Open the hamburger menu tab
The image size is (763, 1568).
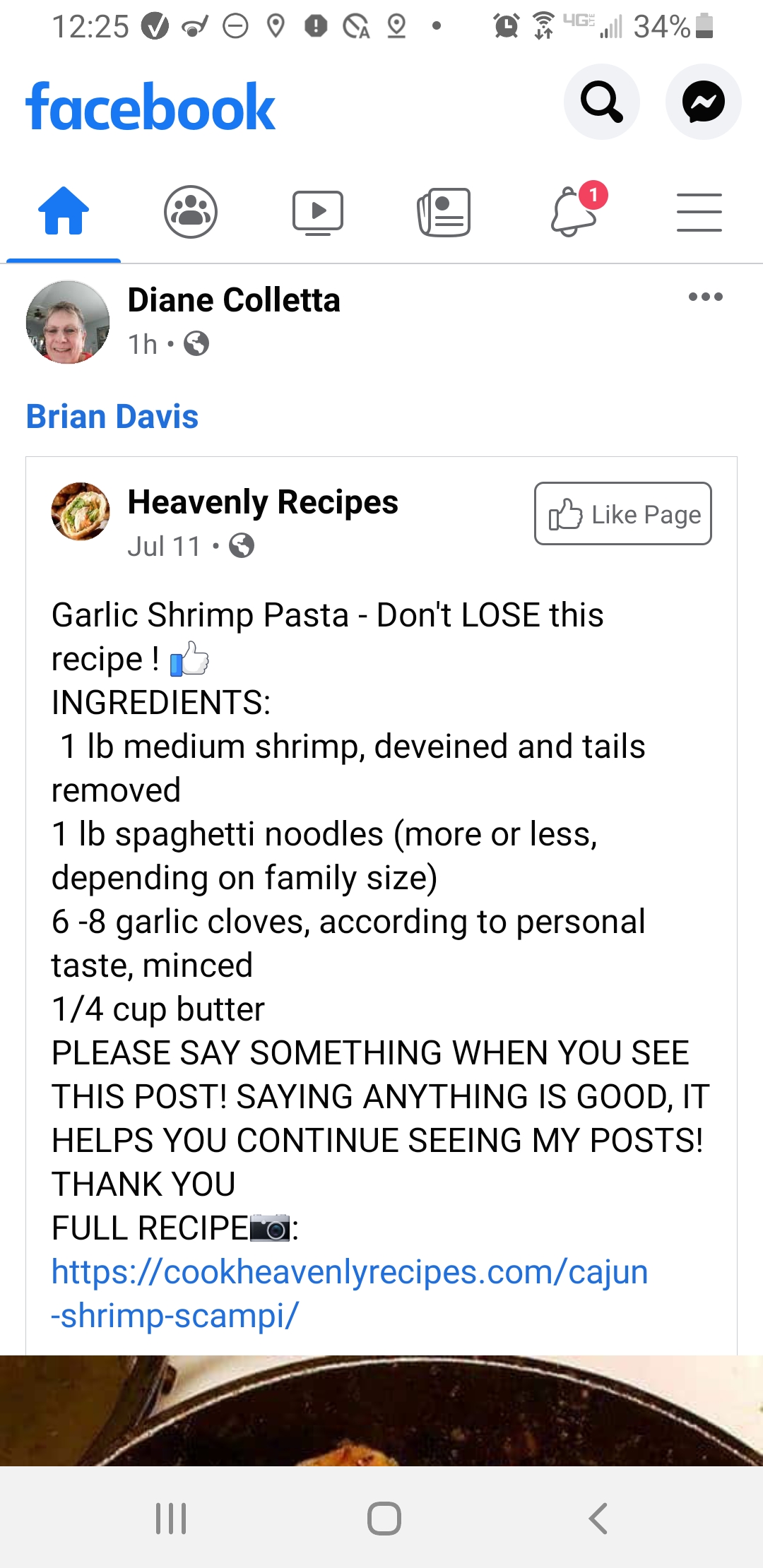tap(699, 212)
